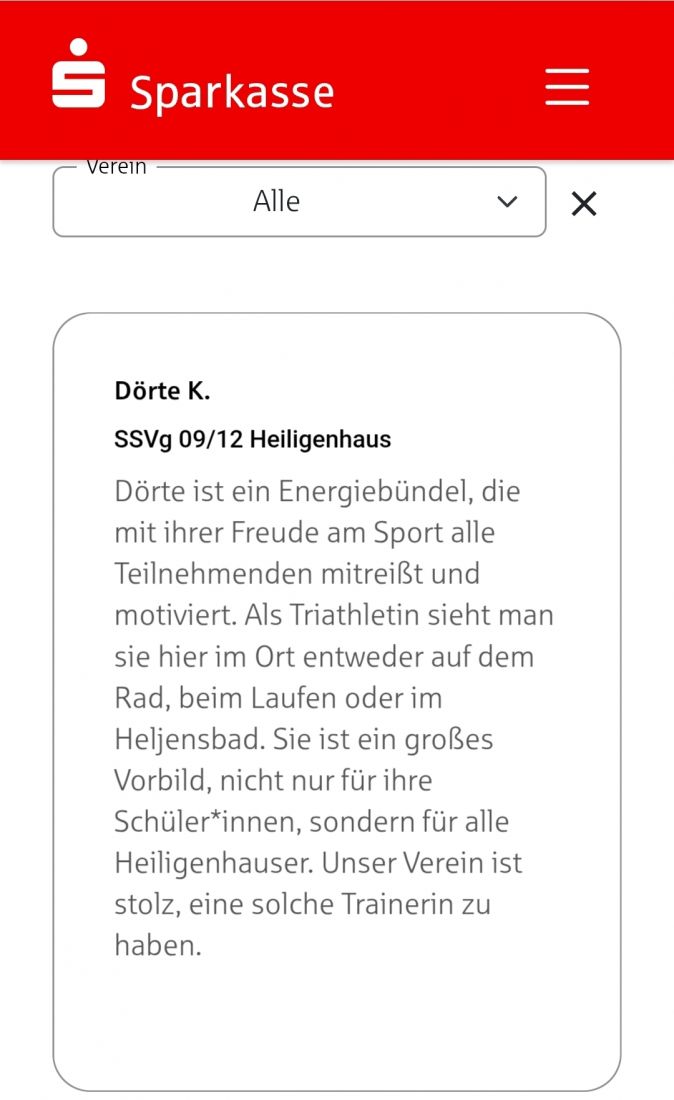Viewport: 674px width, 1100px height.
Task: Open the hamburger menu
Action: (x=567, y=87)
